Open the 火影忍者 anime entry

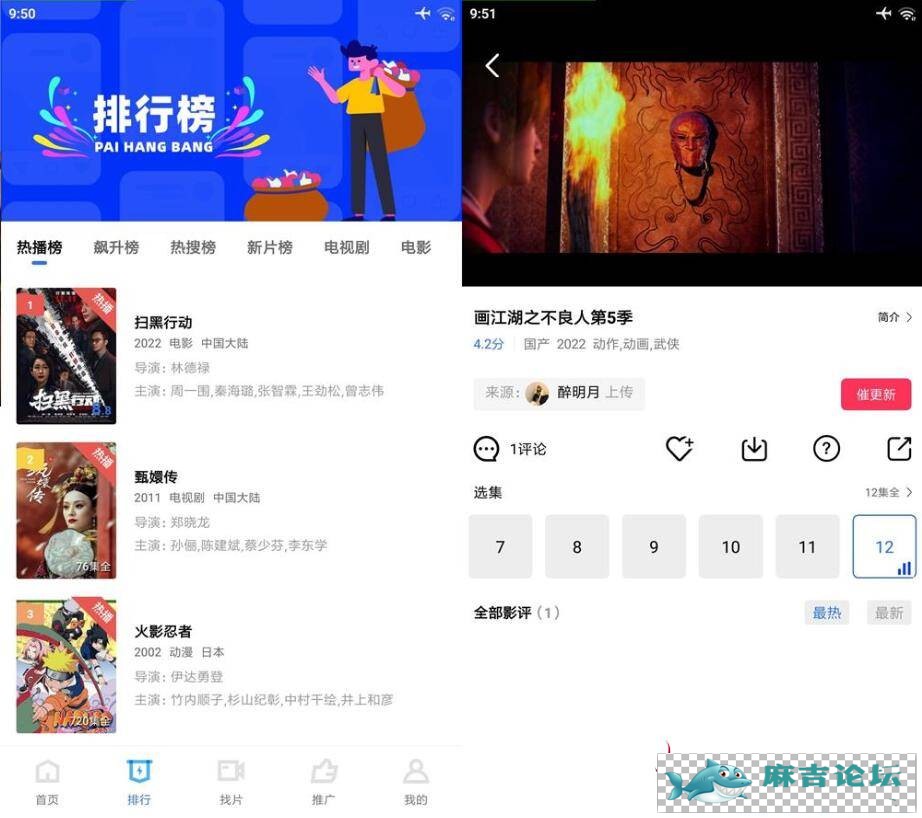coord(163,631)
